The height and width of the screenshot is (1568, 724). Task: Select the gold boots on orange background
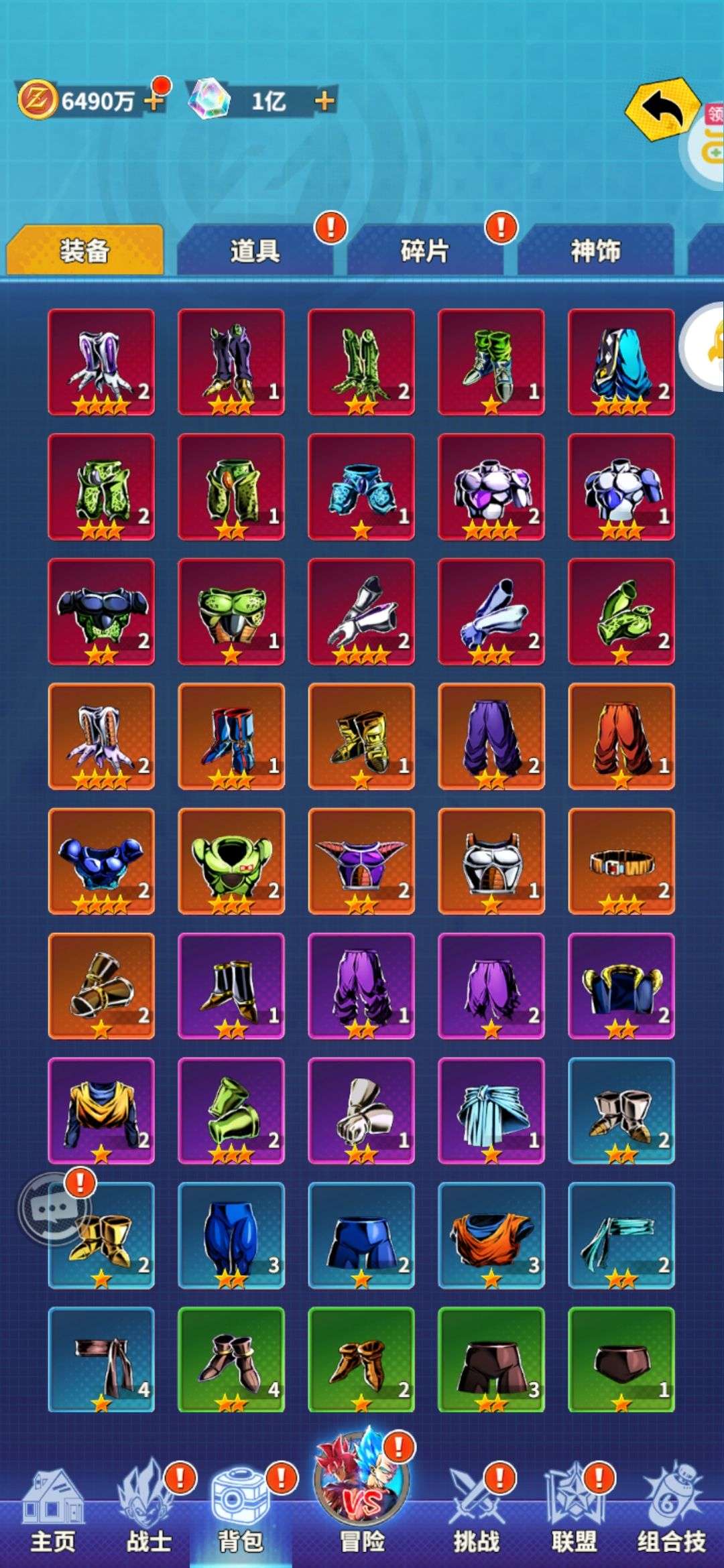click(x=361, y=737)
